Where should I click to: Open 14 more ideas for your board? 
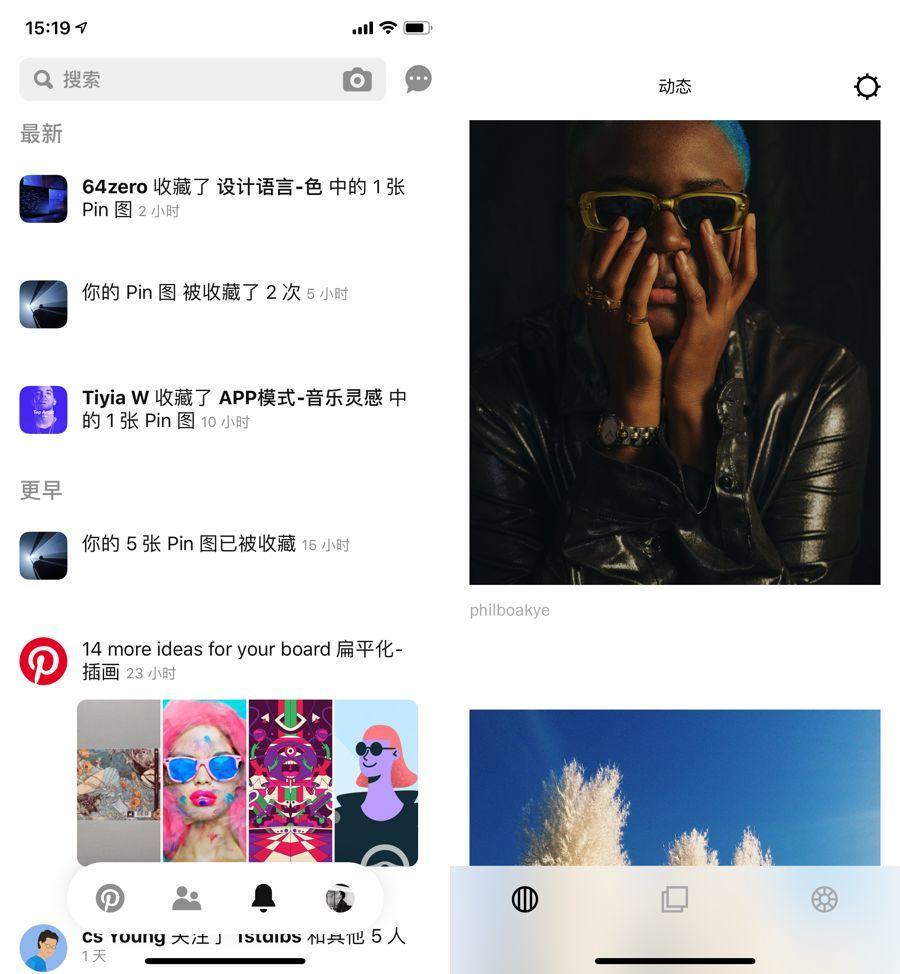tap(242, 660)
